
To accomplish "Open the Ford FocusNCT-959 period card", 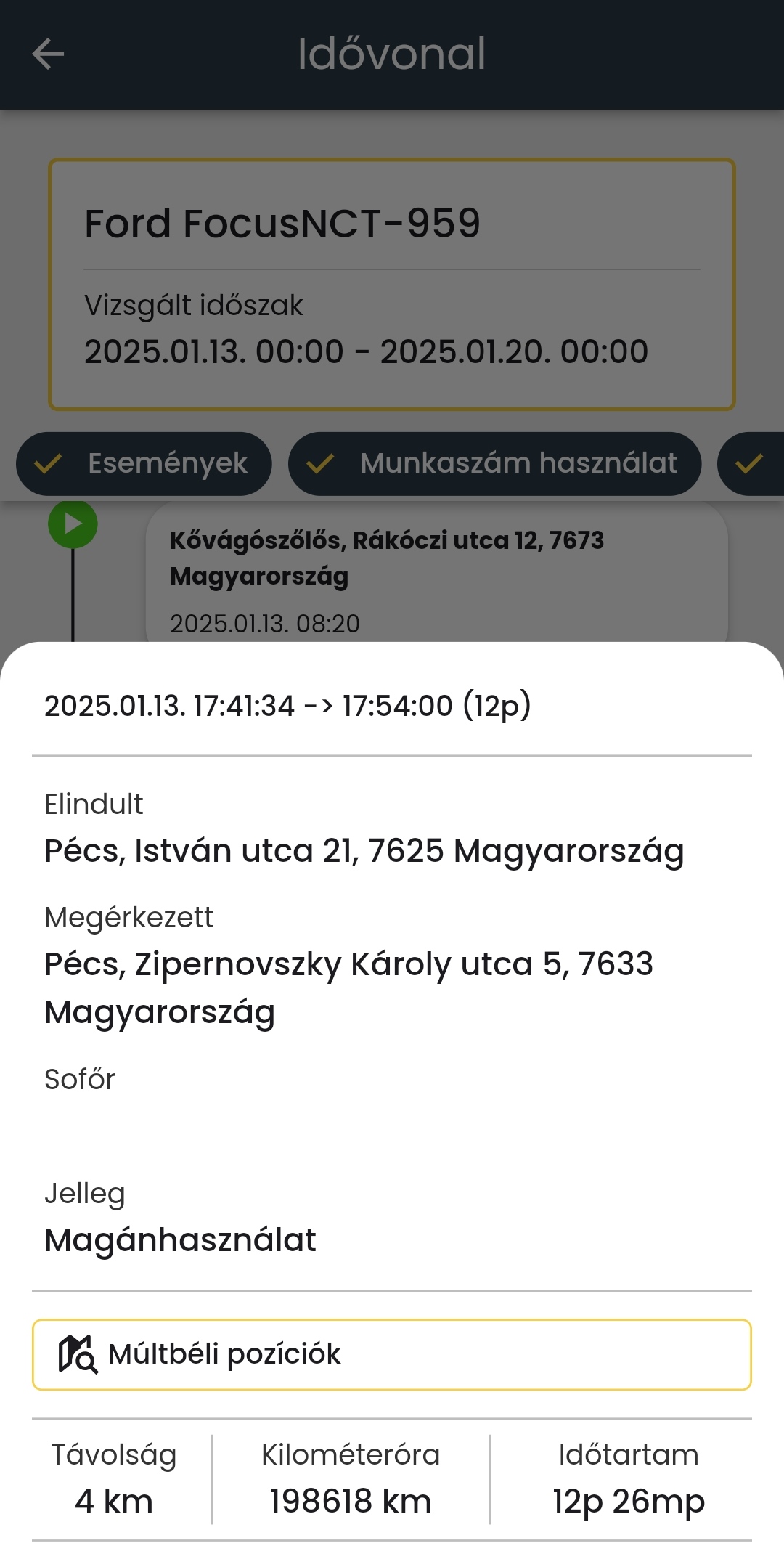I will (391, 284).
